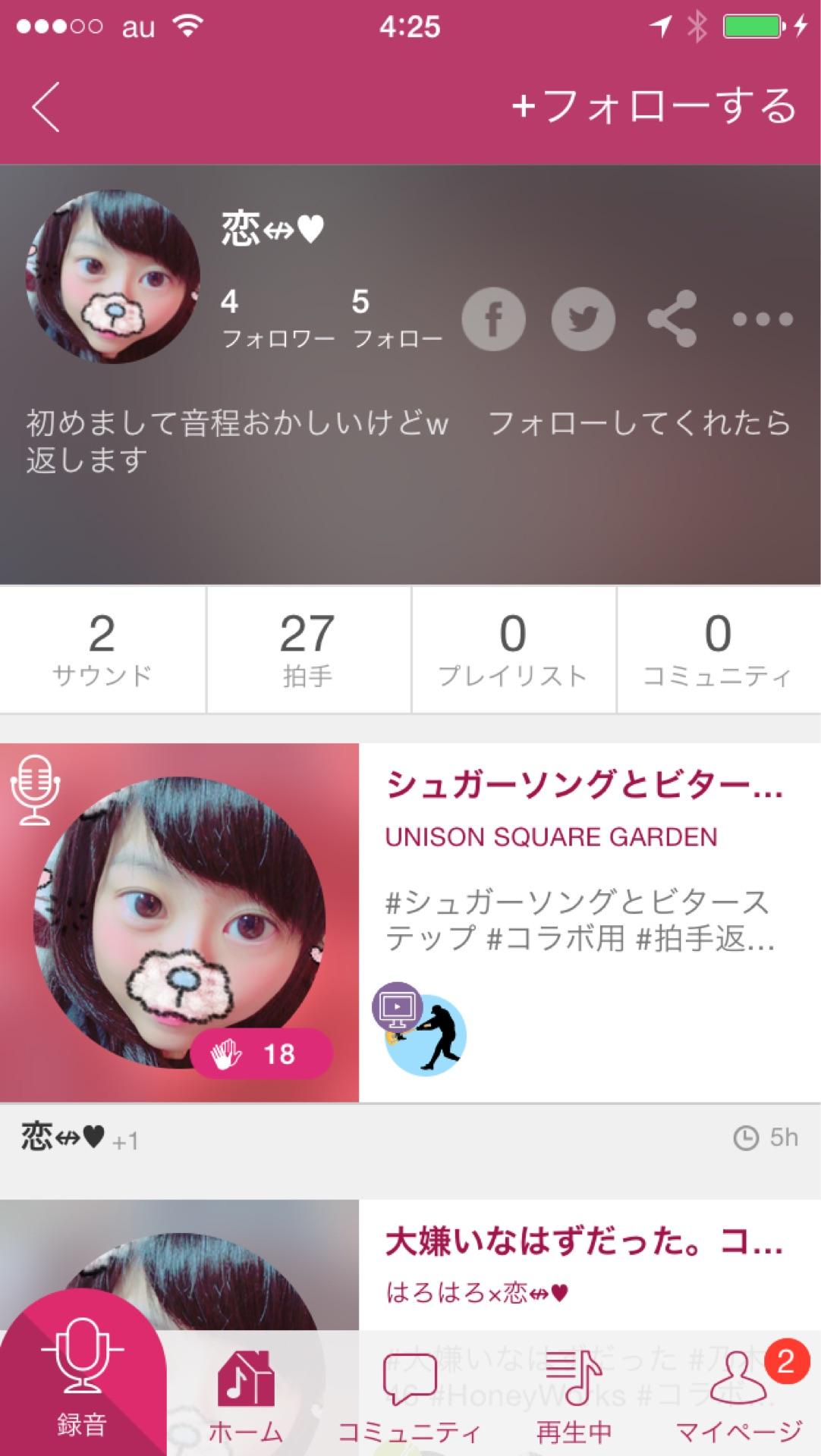The image size is (821, 1456).
Task: Share profile via the Twitter icon
Action: tap(583, 318)
